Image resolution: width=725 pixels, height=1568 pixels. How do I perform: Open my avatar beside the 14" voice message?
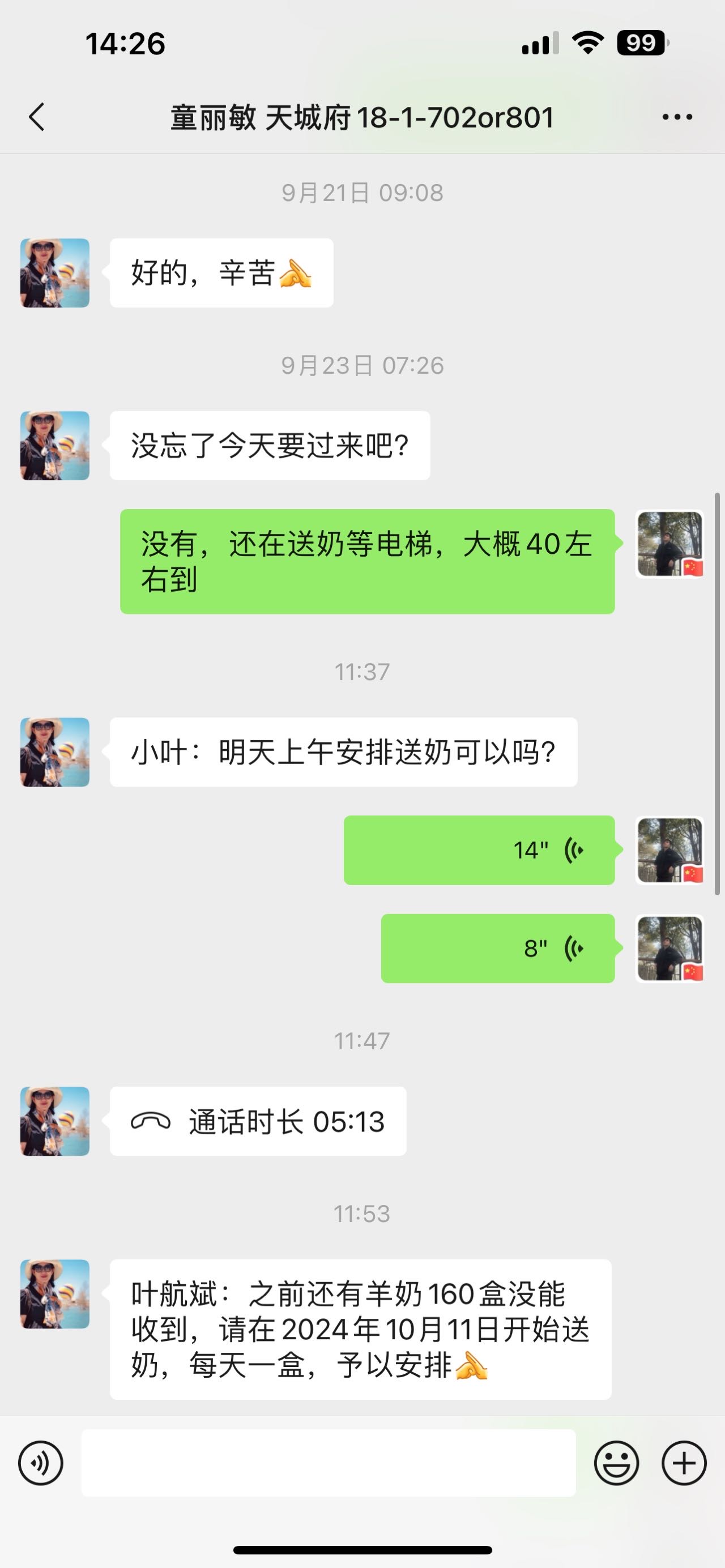pos(669,850)
